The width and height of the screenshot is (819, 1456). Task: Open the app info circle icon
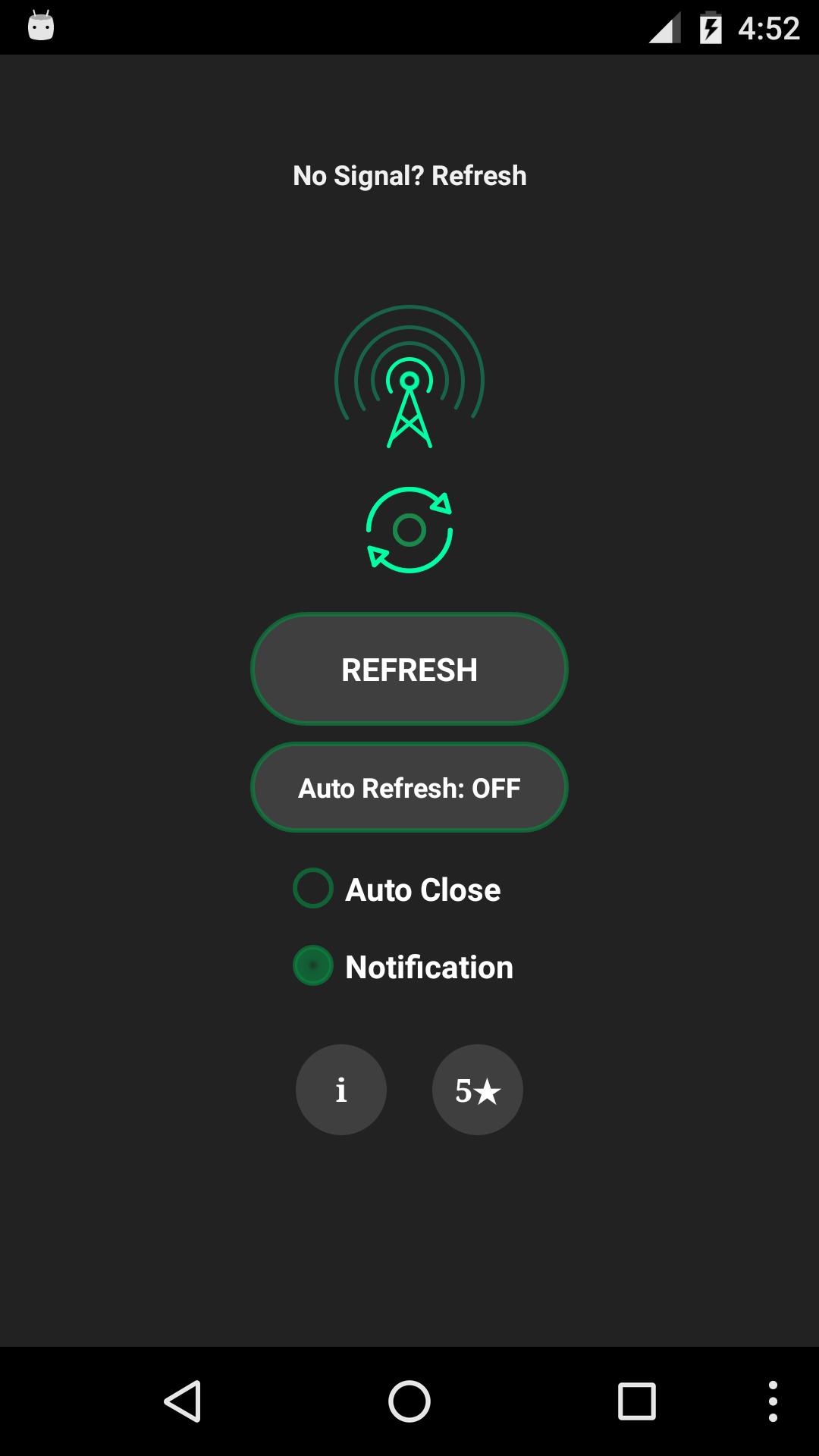tap(340, 1090)
